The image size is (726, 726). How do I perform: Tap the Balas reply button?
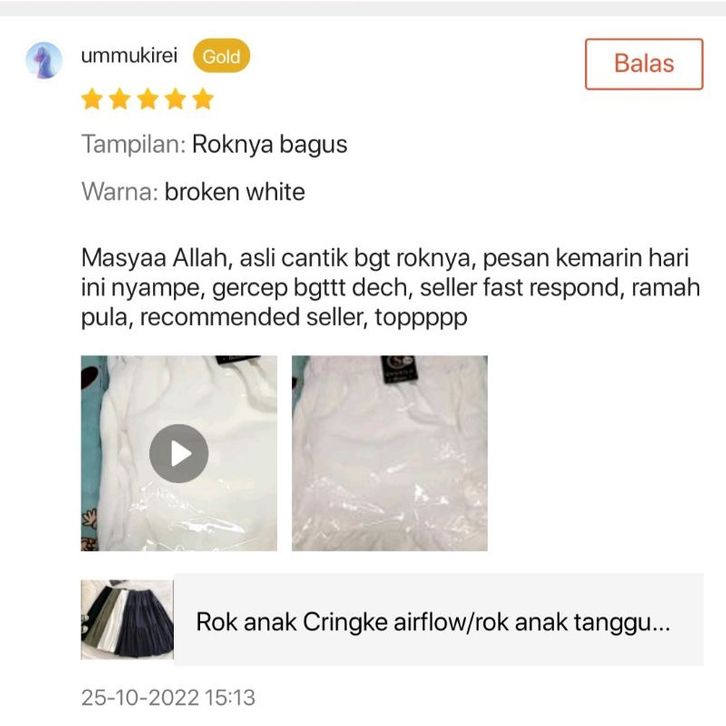[x=643, y=64]
